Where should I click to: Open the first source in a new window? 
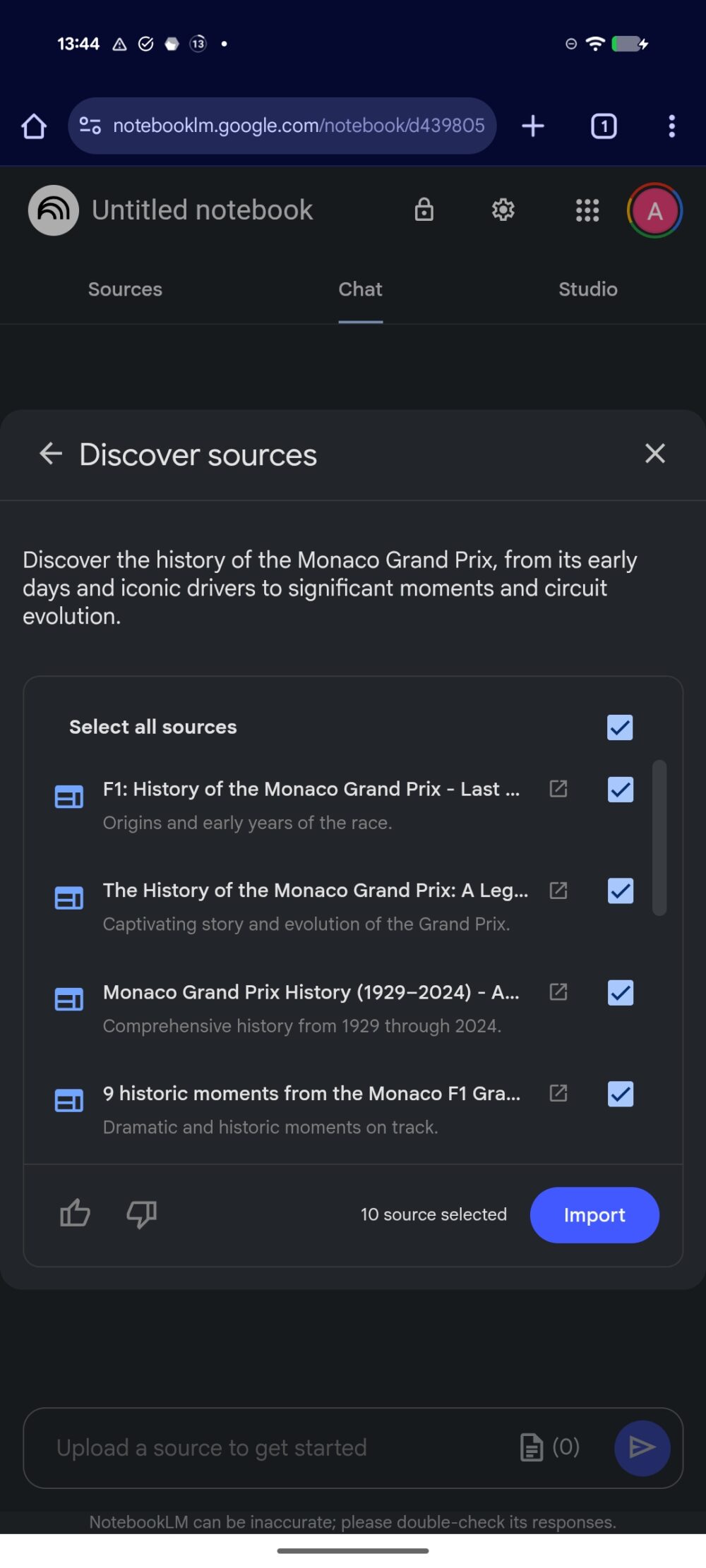tap(558, 789)
